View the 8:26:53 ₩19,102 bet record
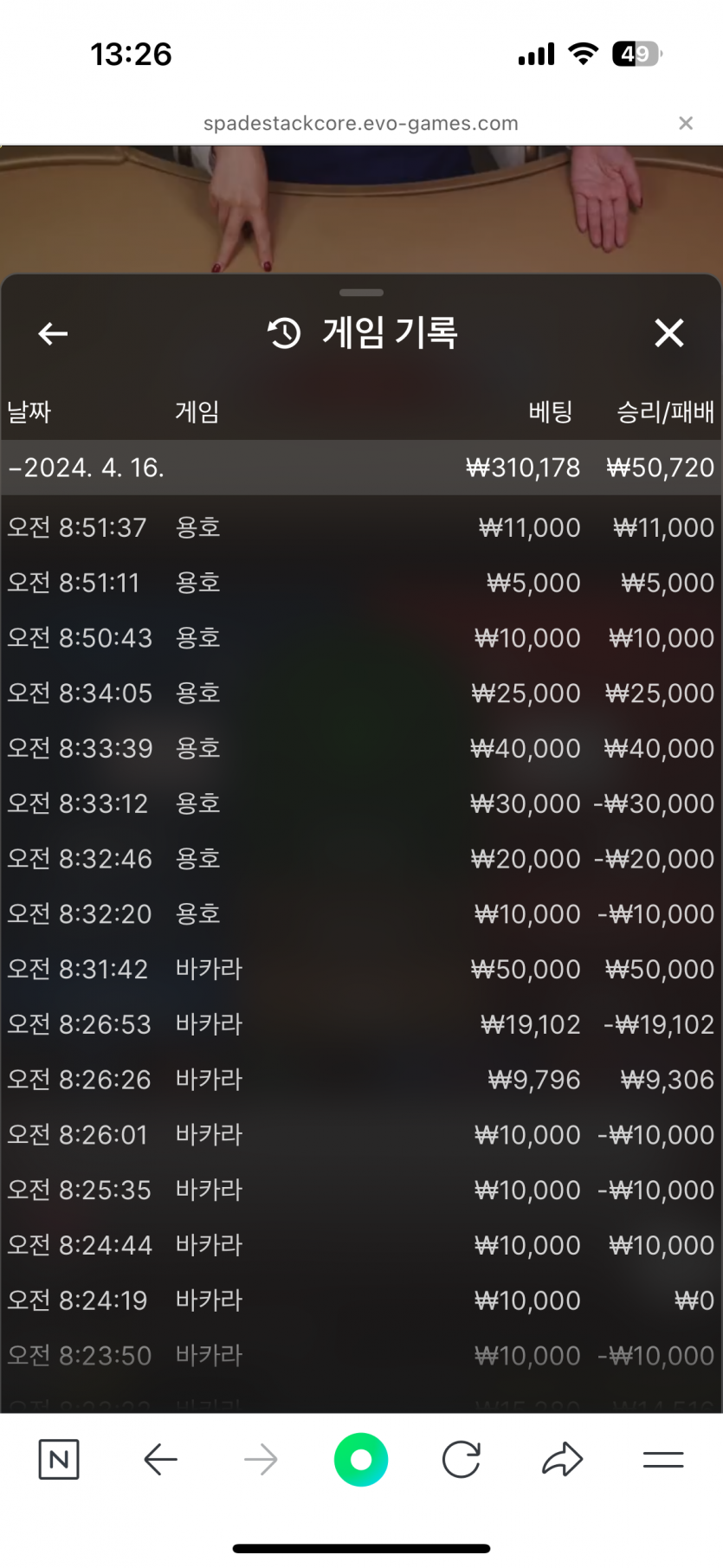This screenshot has height=1568, width=723. tap(361, 1024)
